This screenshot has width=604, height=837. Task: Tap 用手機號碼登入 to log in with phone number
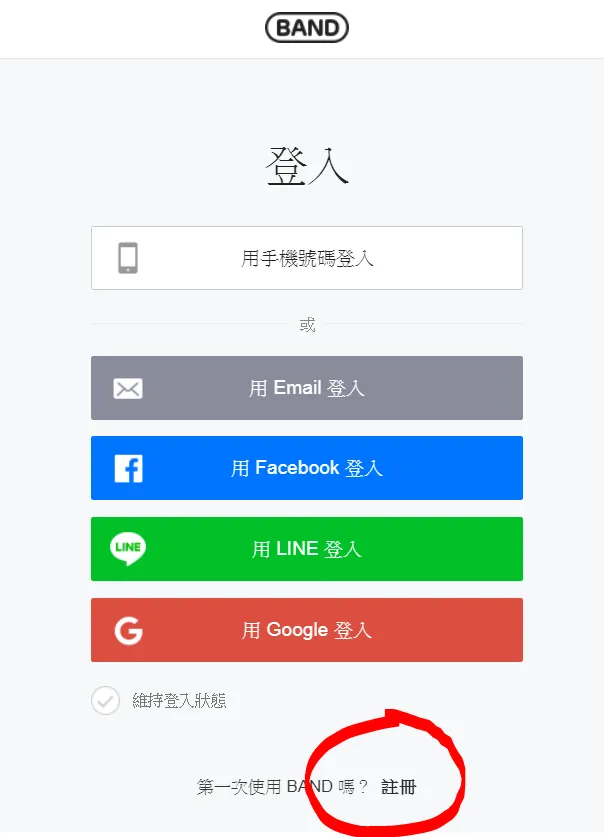point(307,258)
